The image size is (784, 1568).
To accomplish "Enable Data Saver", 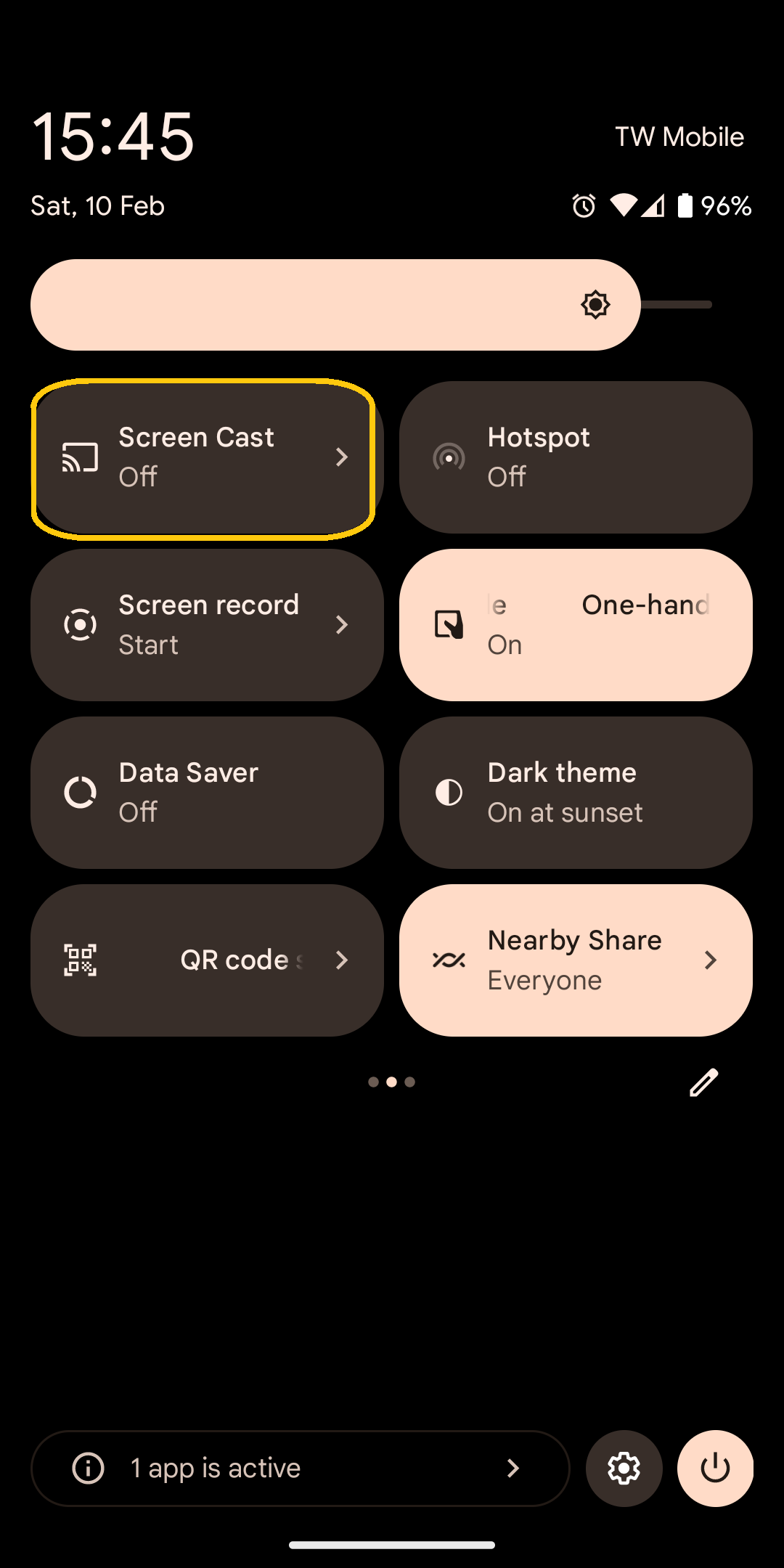I will pos(207,793).
